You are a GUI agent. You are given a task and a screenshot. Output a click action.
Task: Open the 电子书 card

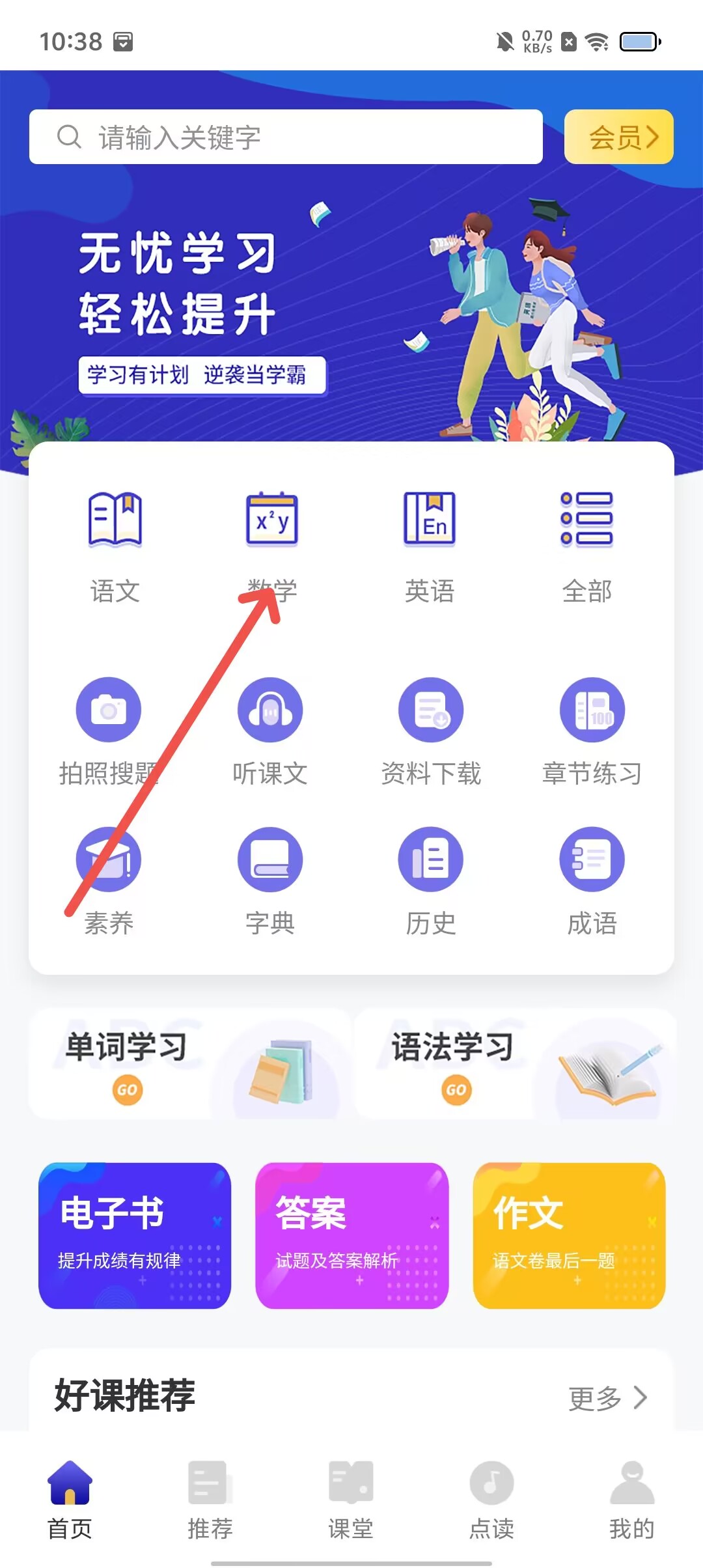pos(135,1235)
